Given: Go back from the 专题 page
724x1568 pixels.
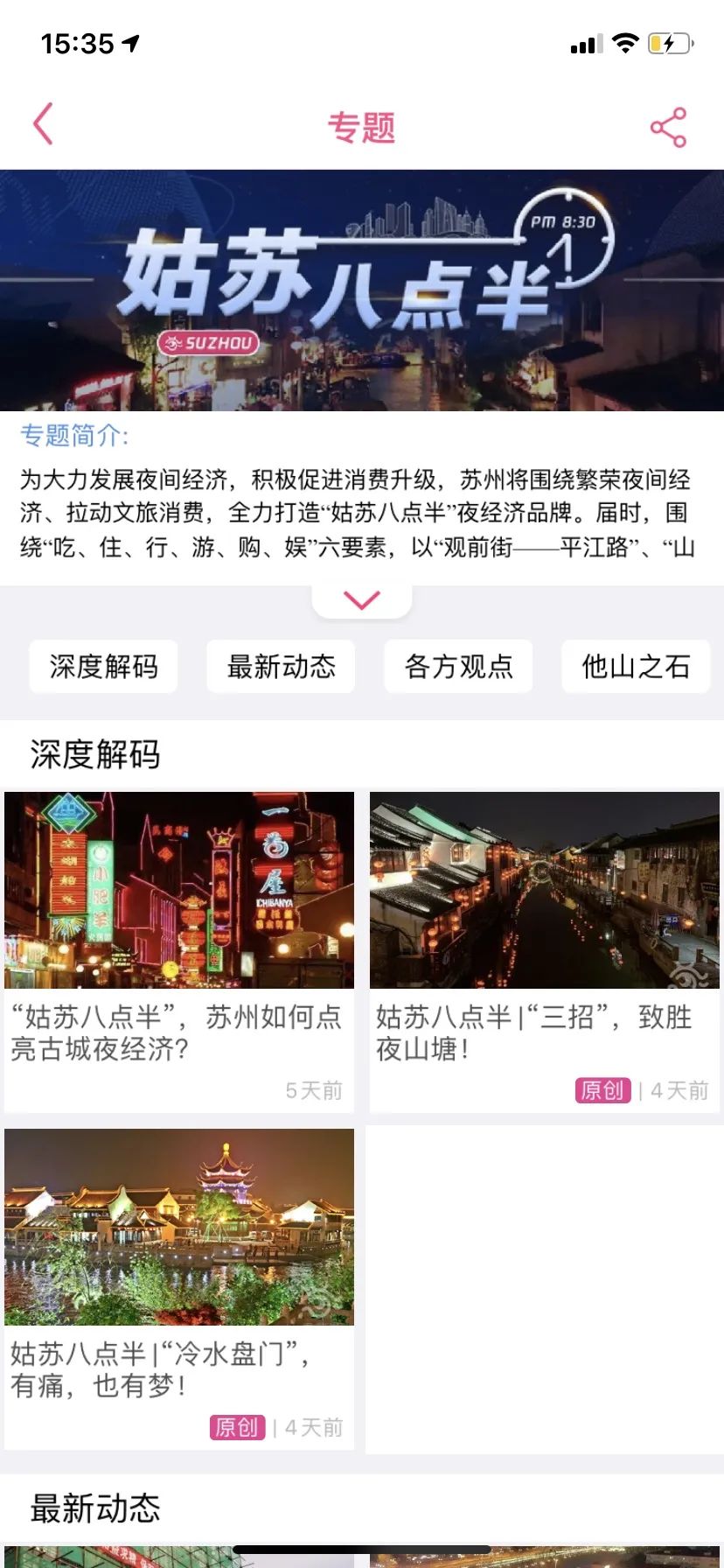Looking at the screenshot, I should pyautogui.click(x=44, y=124).
